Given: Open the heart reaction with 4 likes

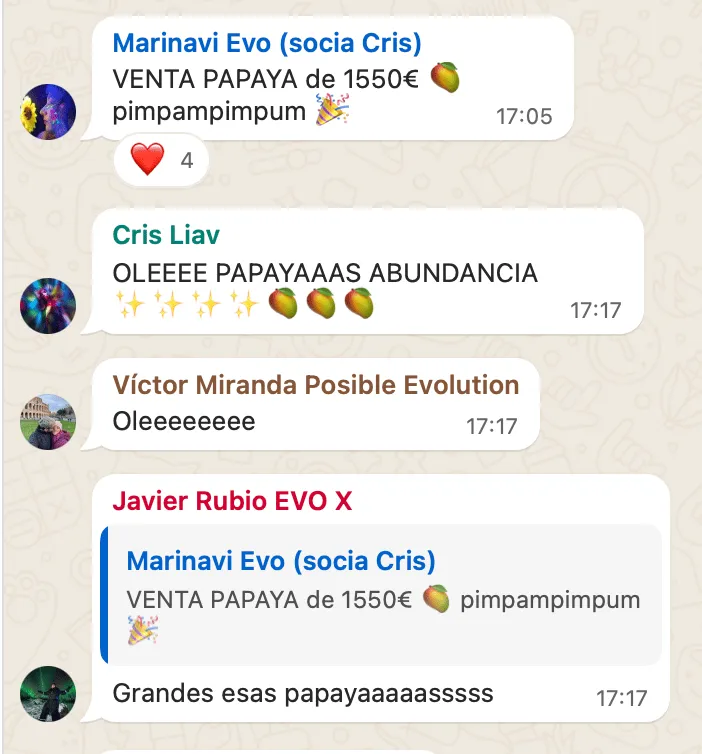Looking at the screenshot, I should click(x=162, y=159).
